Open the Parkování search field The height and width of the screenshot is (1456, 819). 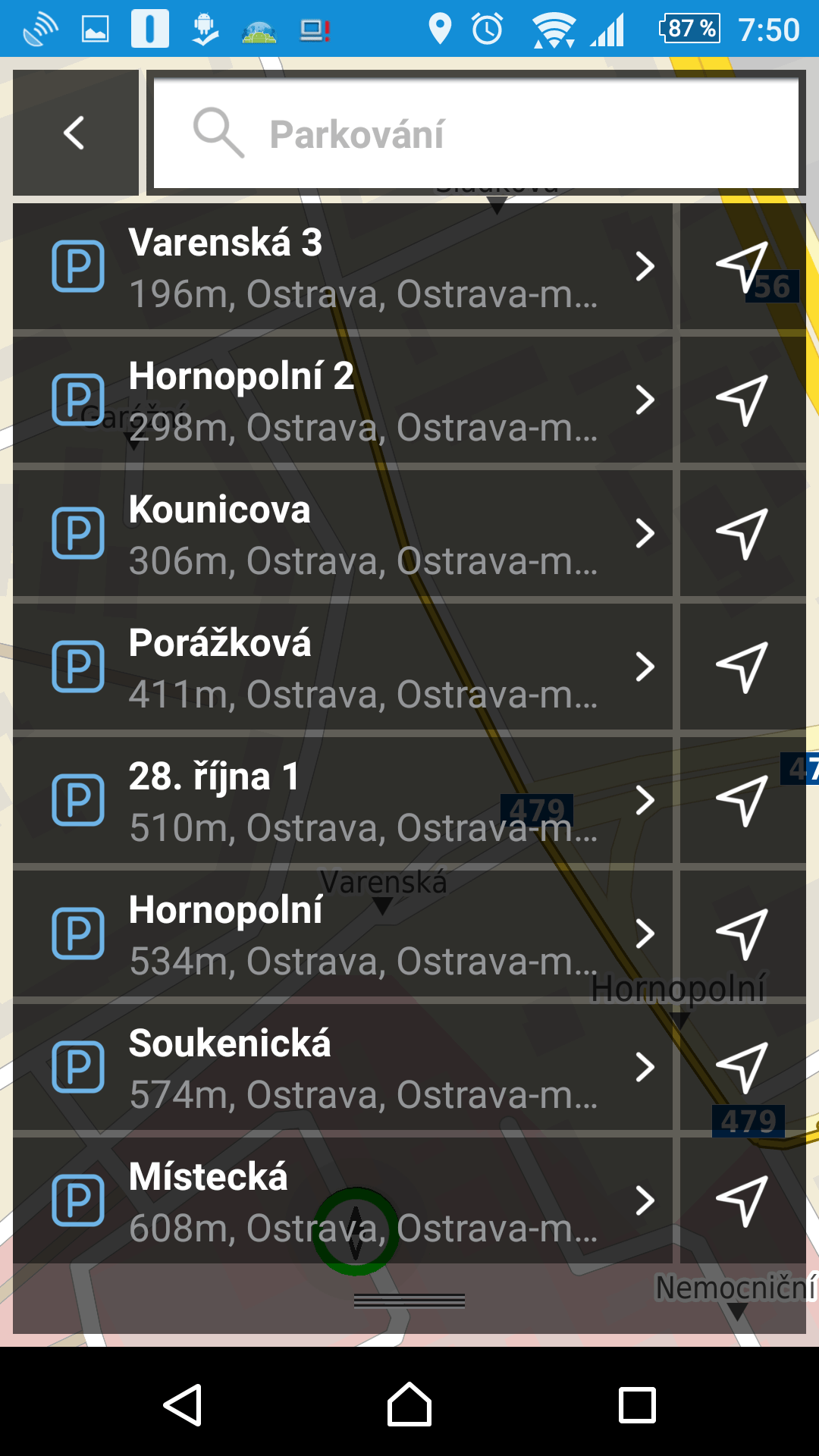click(475, 134)
